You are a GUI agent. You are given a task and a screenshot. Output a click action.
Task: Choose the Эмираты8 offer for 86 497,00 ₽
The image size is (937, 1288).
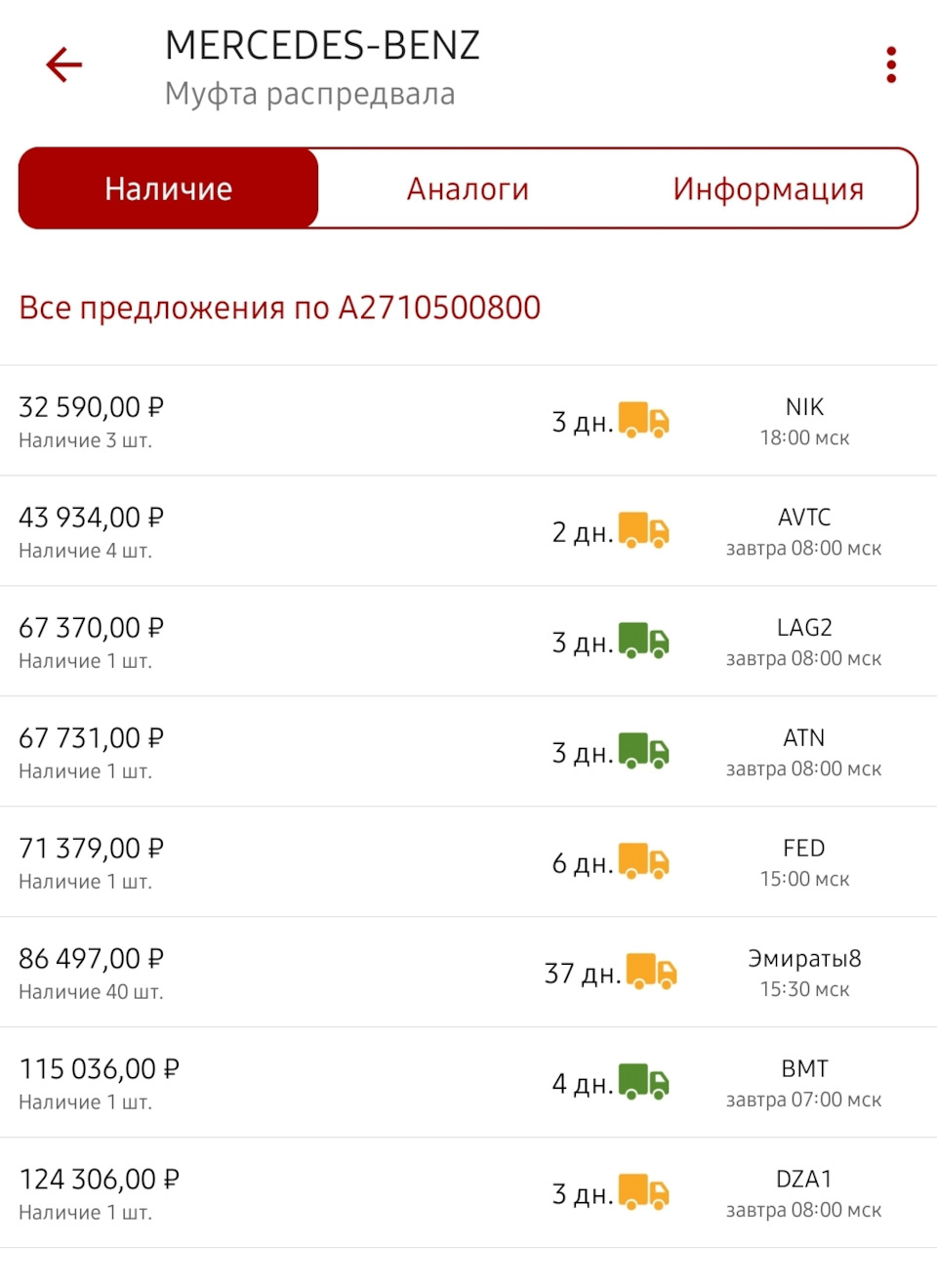tap(468, 974)
